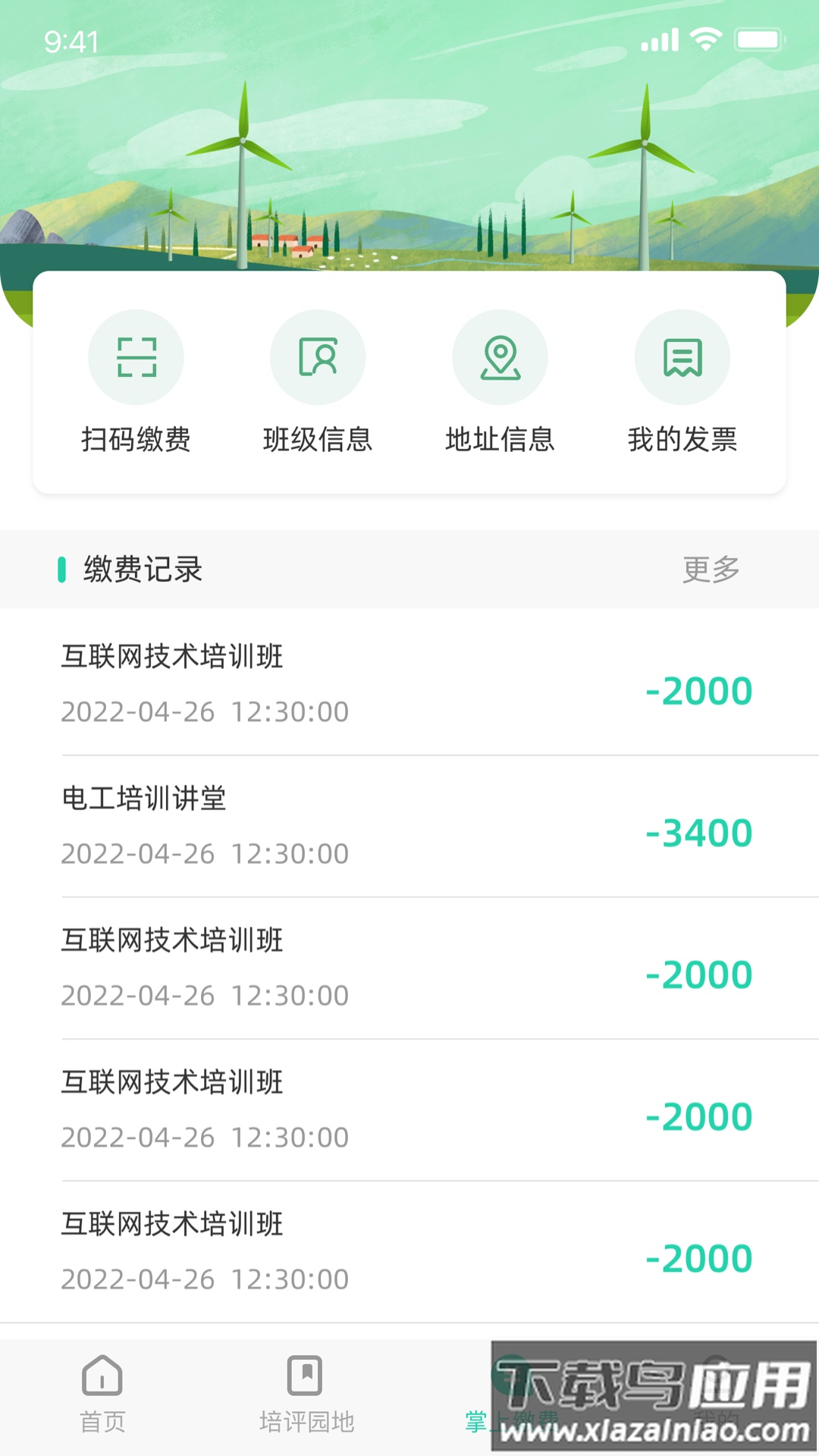Open the 我的发票 invoice icon
Screen dimensions: 819x1456
point(682,356)
